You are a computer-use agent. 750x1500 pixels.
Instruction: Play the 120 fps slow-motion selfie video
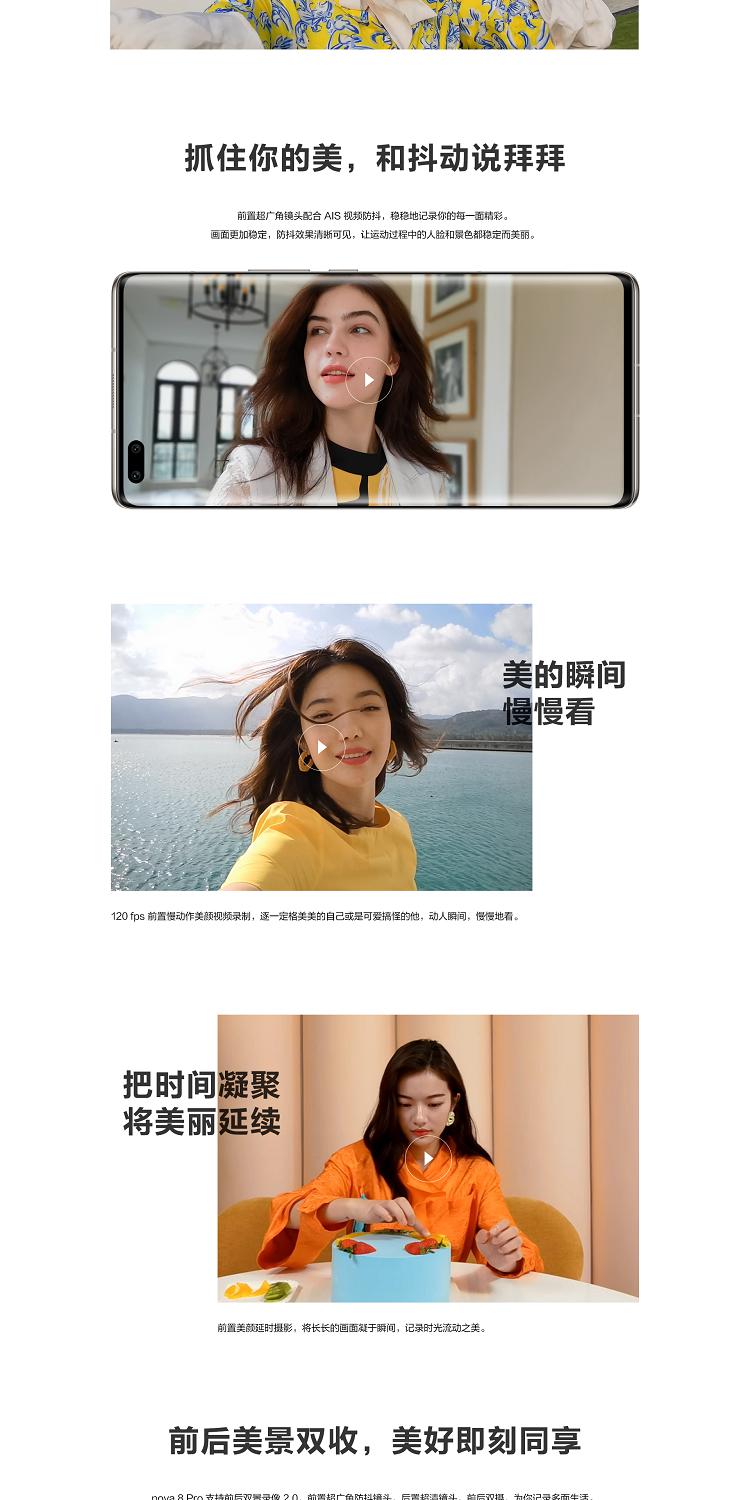(x=322, y=747)
